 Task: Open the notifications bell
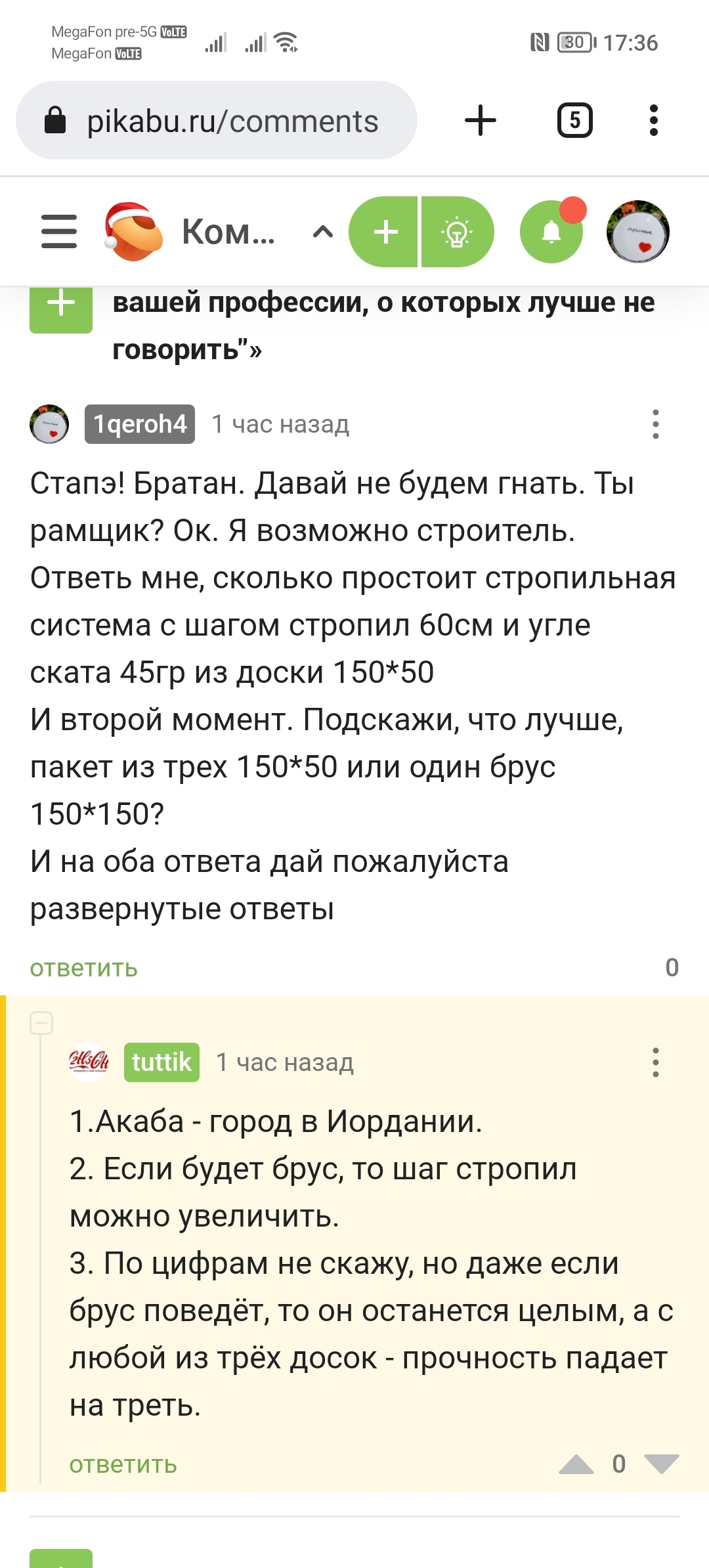[551, 232]
